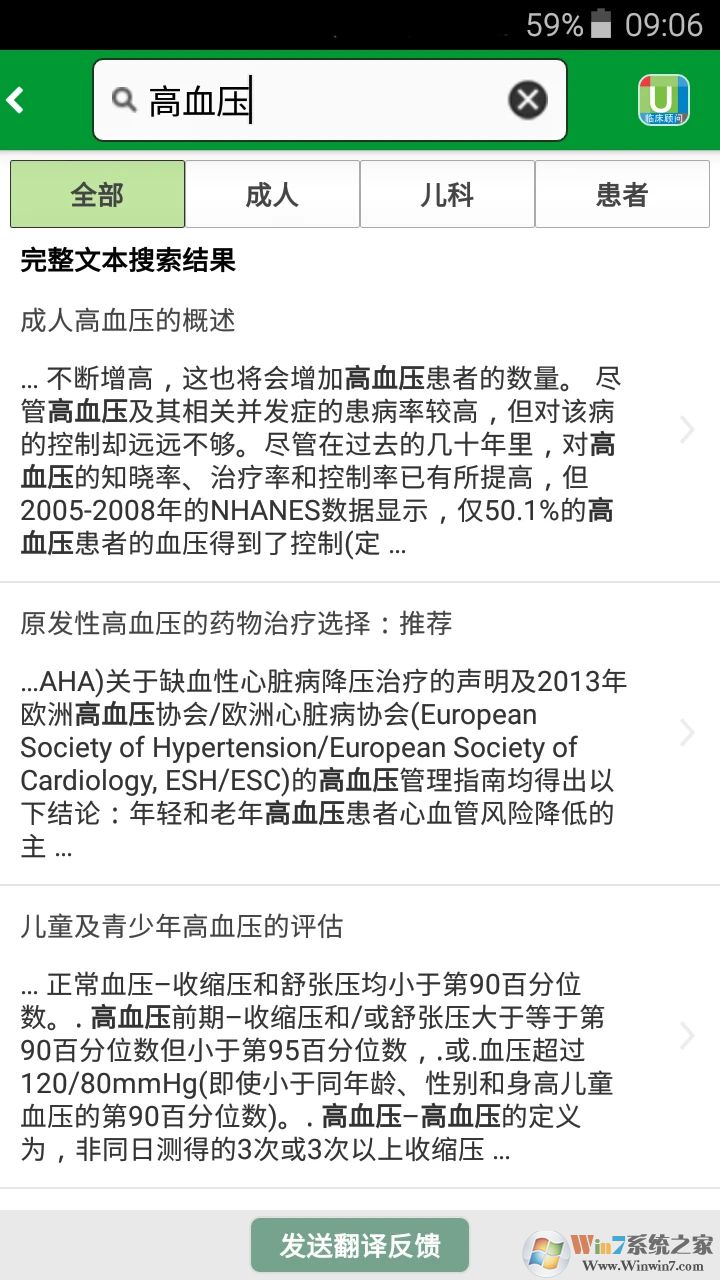Tap the 发送翻译反馈 button

point(360,1246)
